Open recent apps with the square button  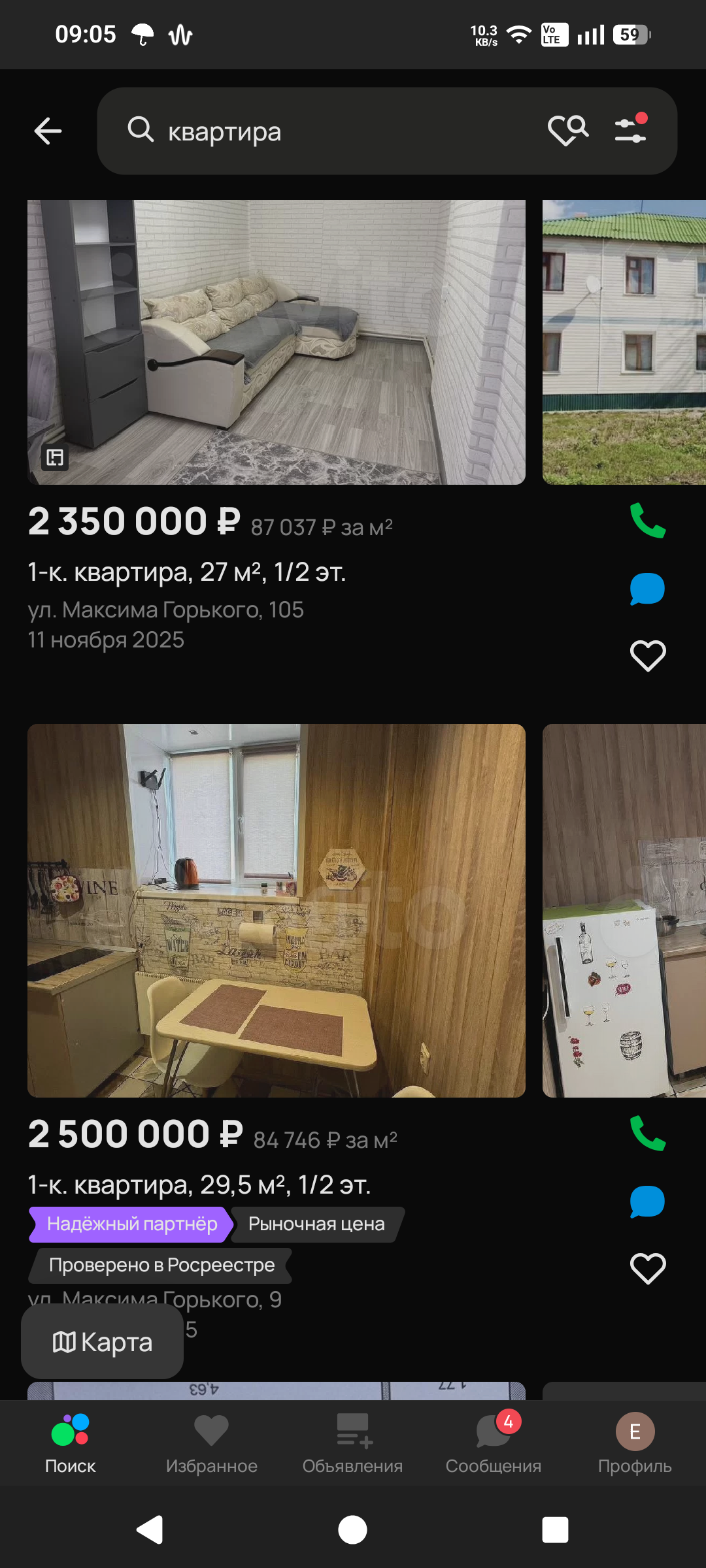pos(555,1529)
